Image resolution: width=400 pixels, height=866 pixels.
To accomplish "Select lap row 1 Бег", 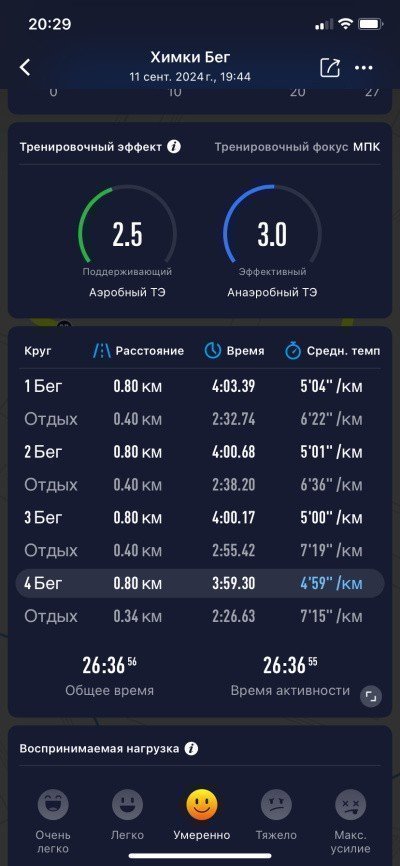I will coord(200,386).
